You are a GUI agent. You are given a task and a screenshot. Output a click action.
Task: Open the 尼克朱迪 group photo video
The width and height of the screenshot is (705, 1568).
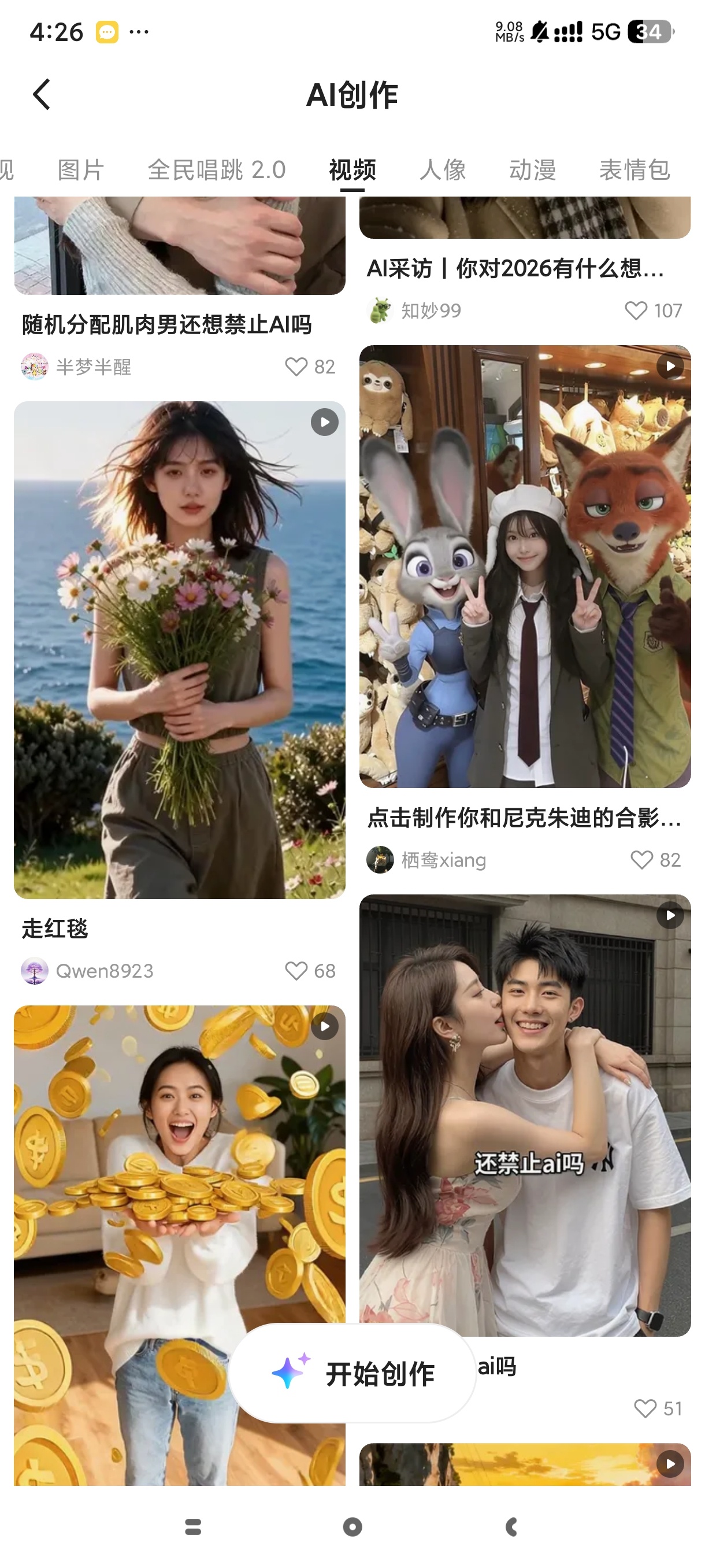tap(525, 566)
